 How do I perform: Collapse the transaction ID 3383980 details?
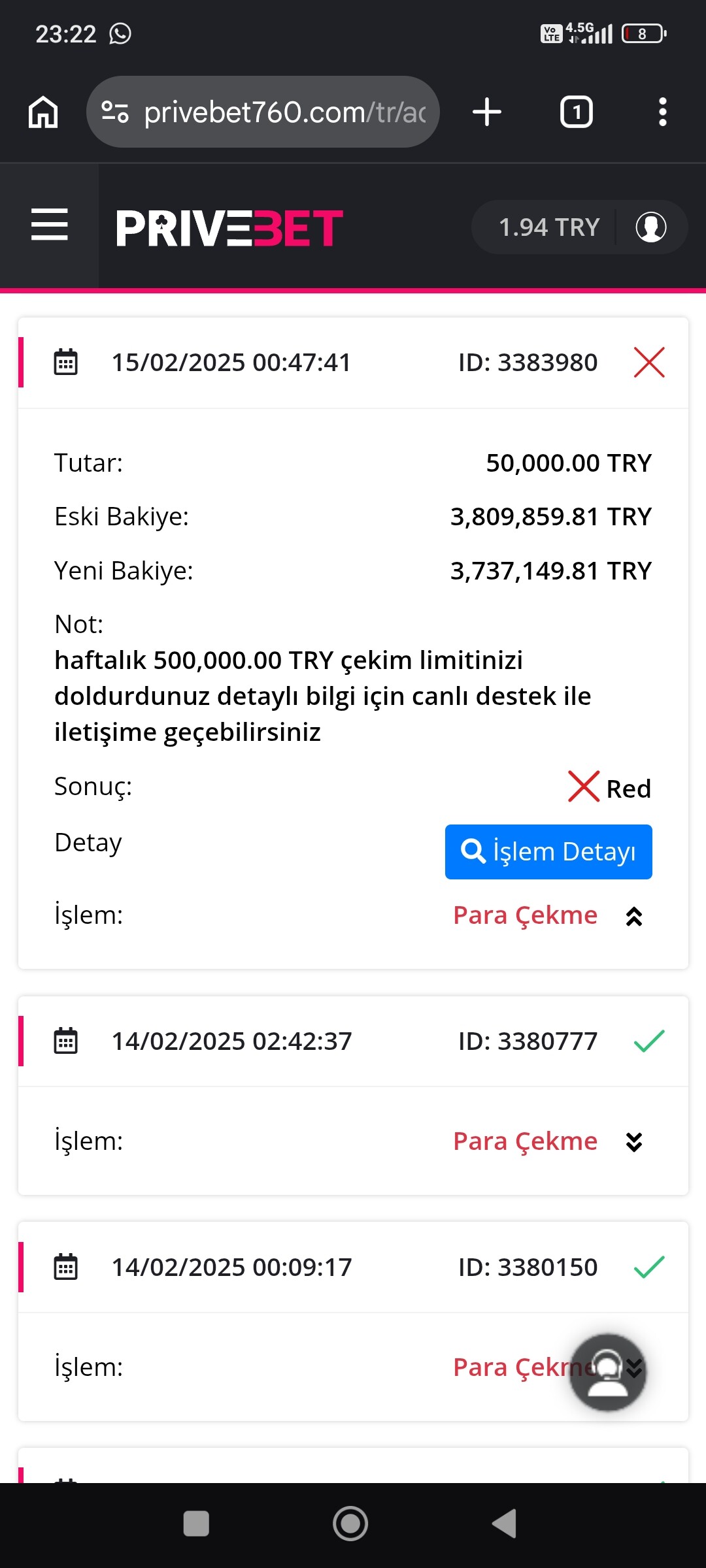(633, 917)
